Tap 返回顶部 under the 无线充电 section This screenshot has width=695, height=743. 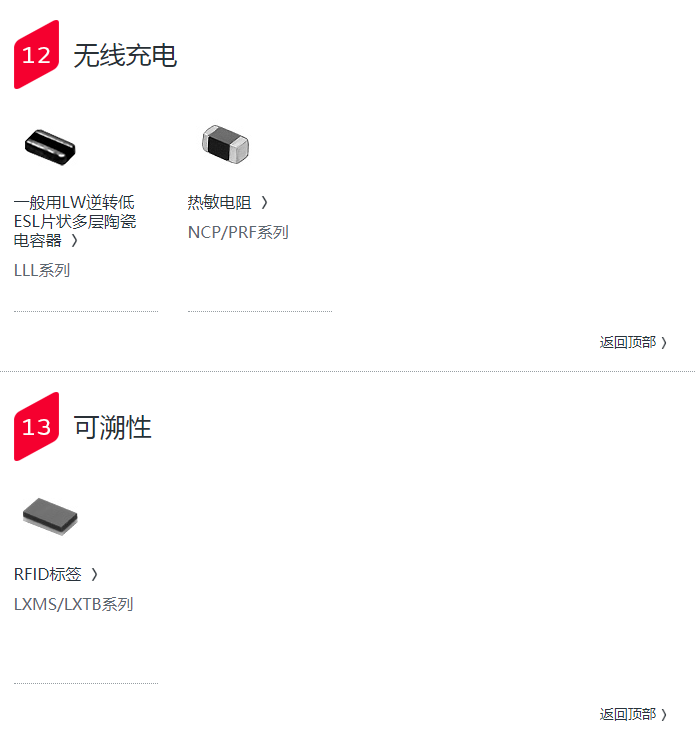coord(632,342)
